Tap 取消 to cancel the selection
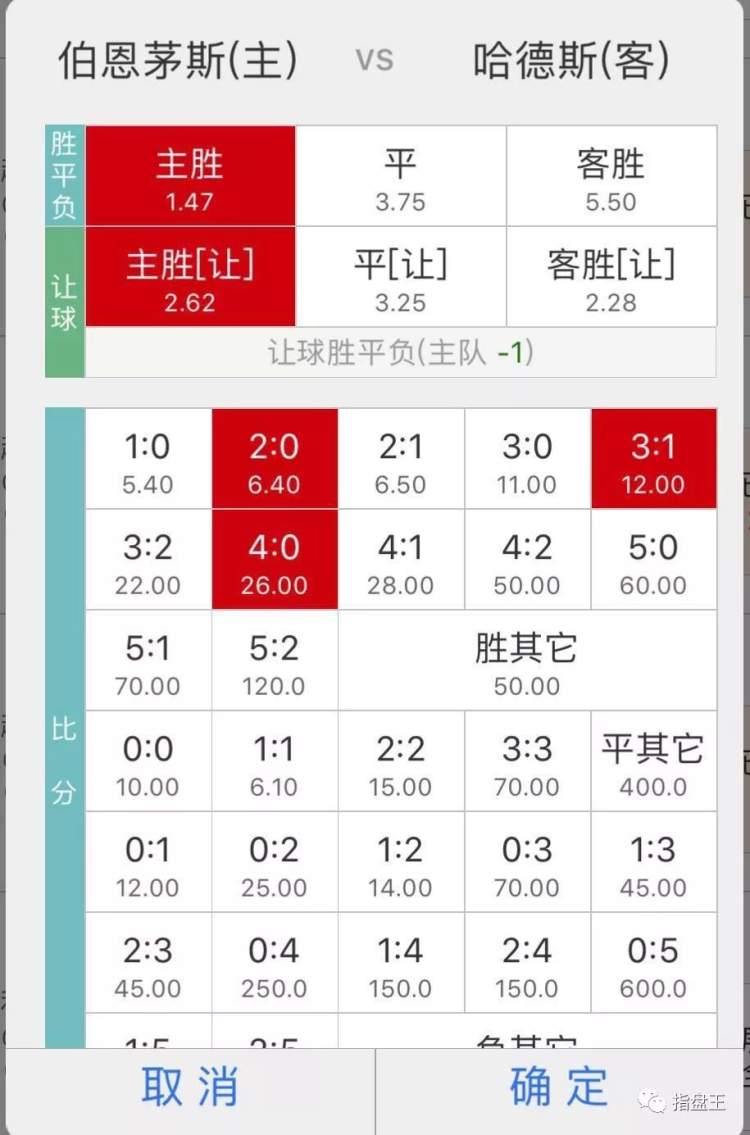Image resolution: width=750 pixels, height=1135 pixels. click(189, 1087)
